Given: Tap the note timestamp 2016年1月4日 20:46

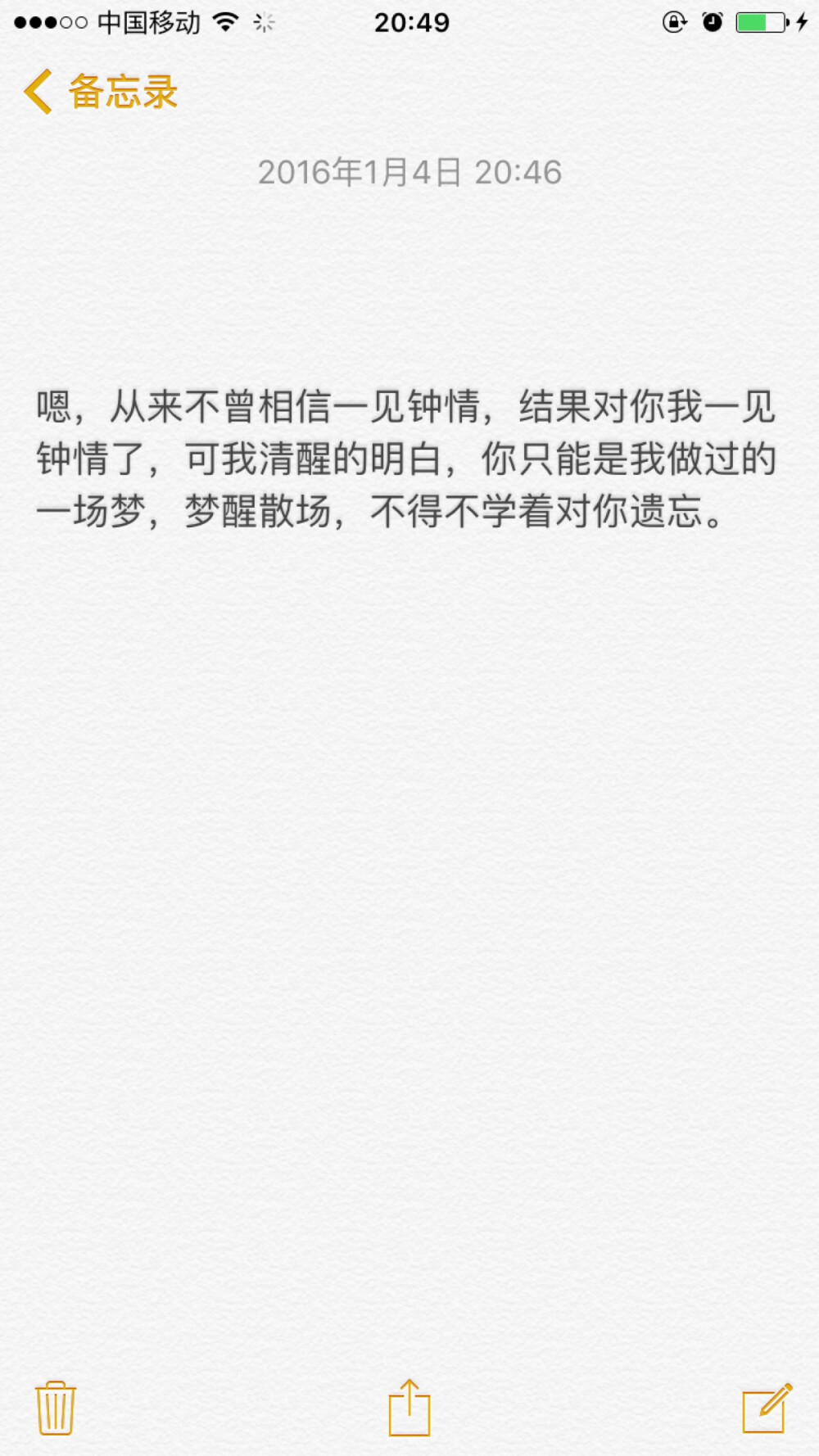Looking at the screenshot, I should (411, 173).
